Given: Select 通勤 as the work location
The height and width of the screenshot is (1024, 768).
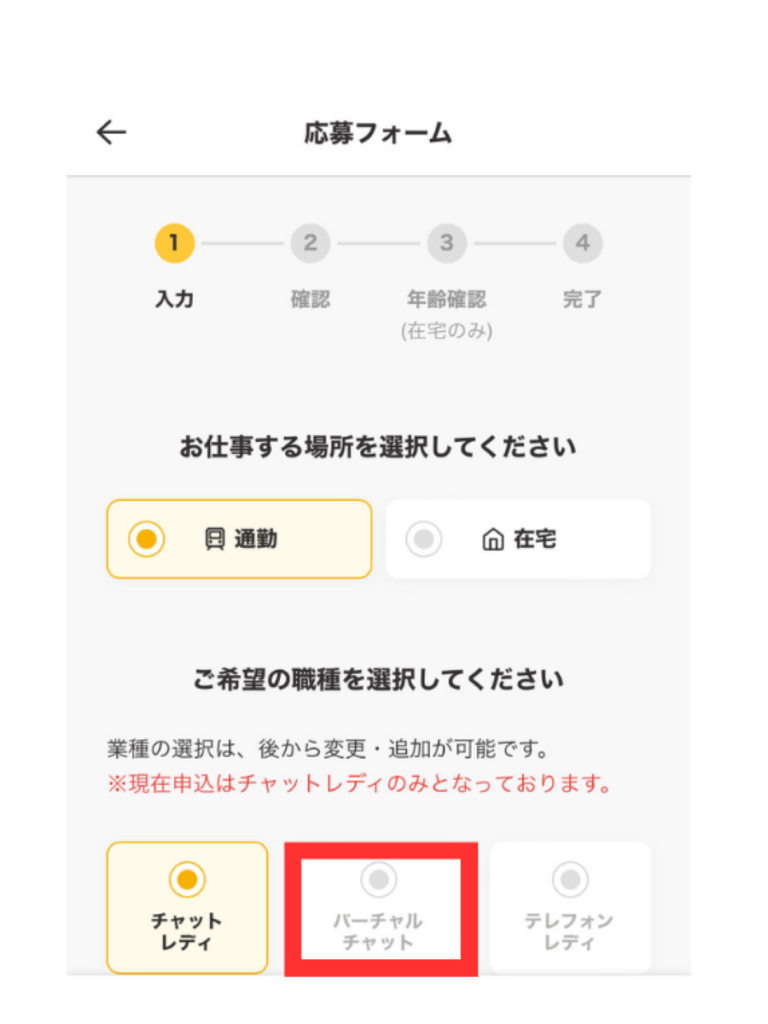Looking at the screenshot, I should pos(239,539).
